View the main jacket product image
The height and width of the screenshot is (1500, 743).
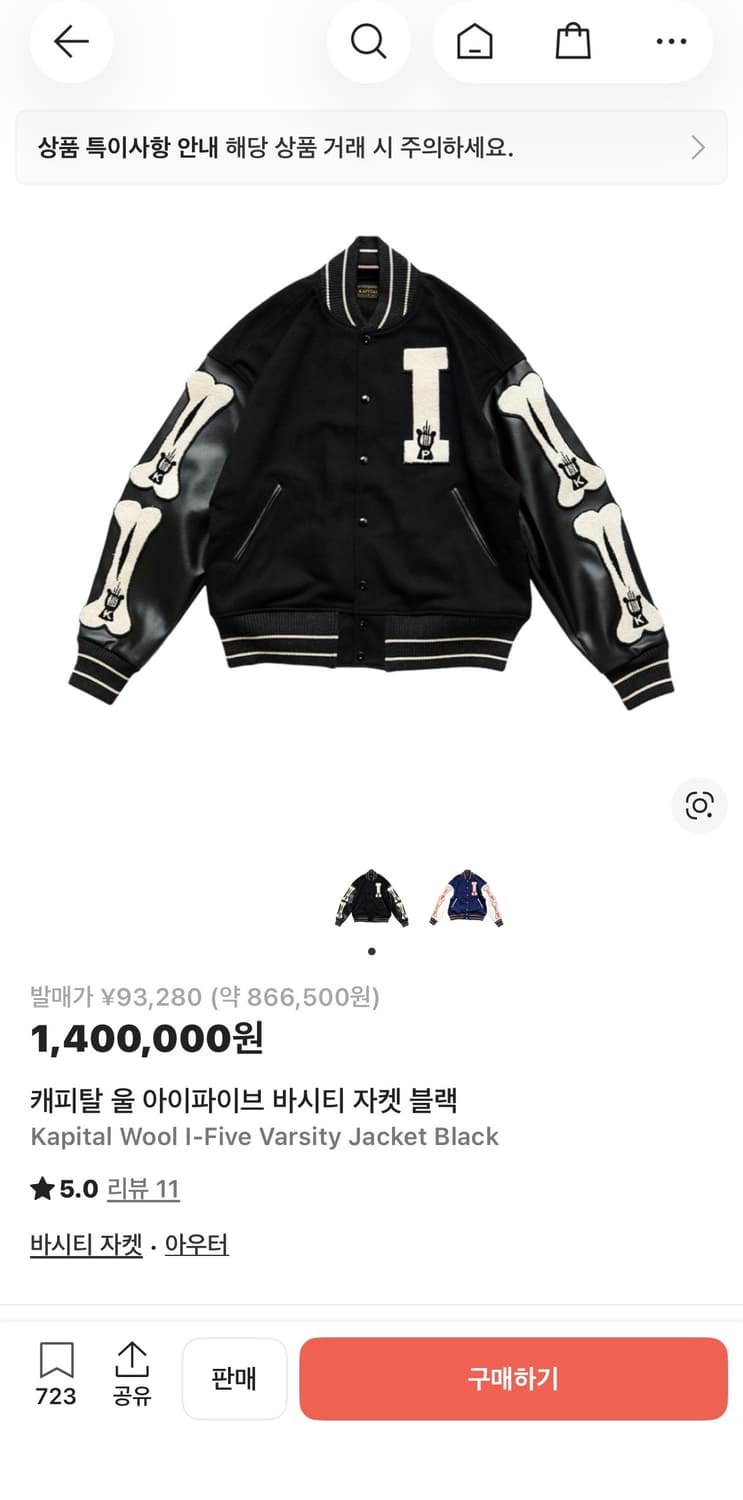(x=371, y=470)
